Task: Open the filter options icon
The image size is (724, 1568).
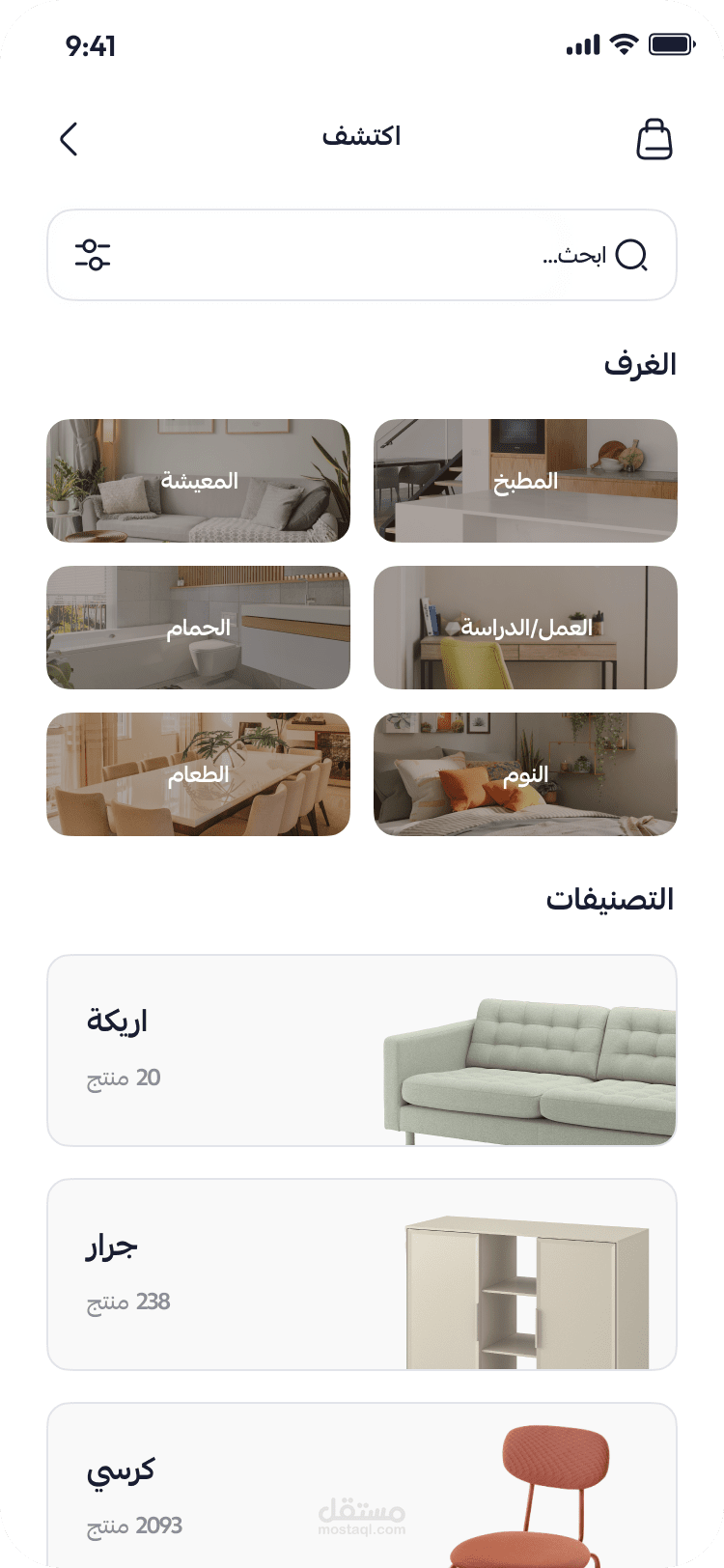Action: tap(93, 255)
